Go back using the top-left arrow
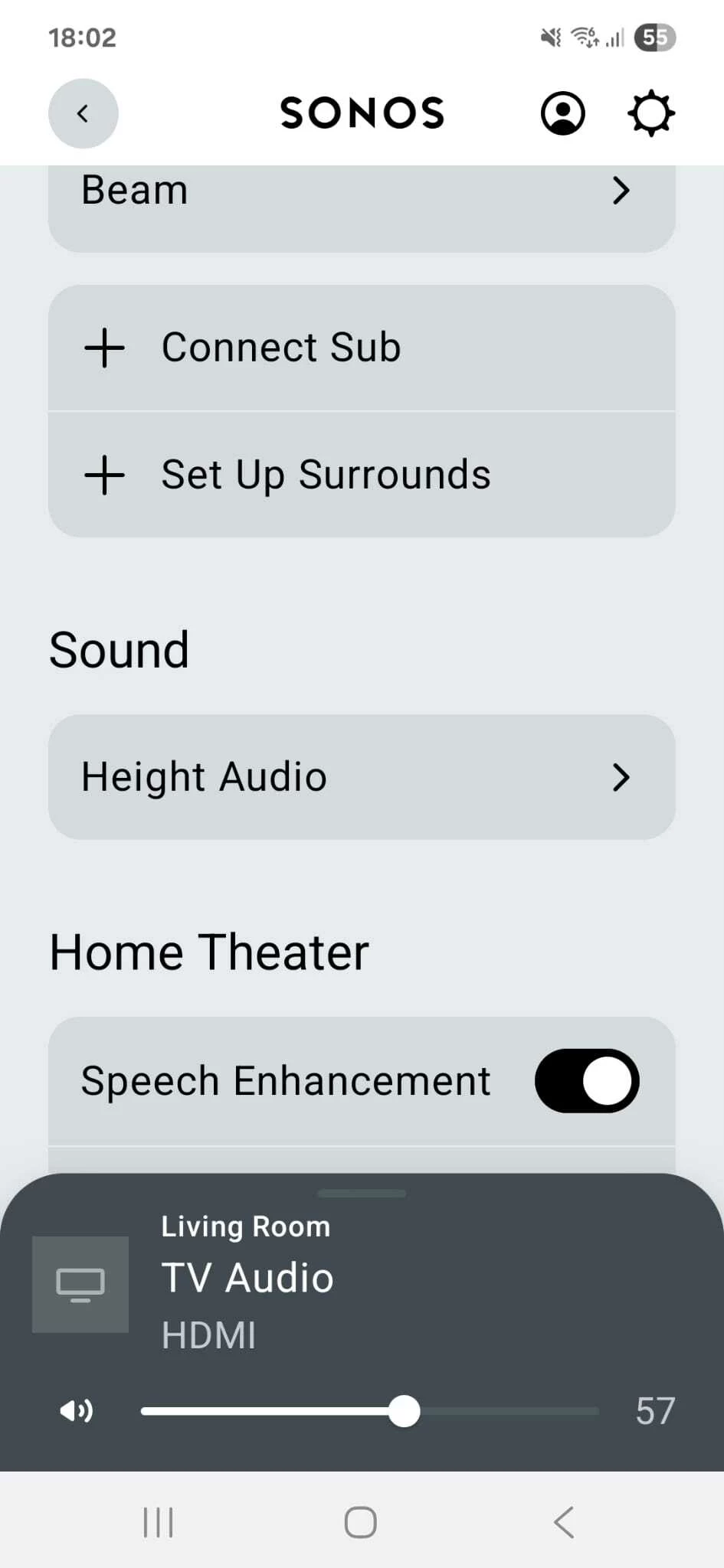 83,113
